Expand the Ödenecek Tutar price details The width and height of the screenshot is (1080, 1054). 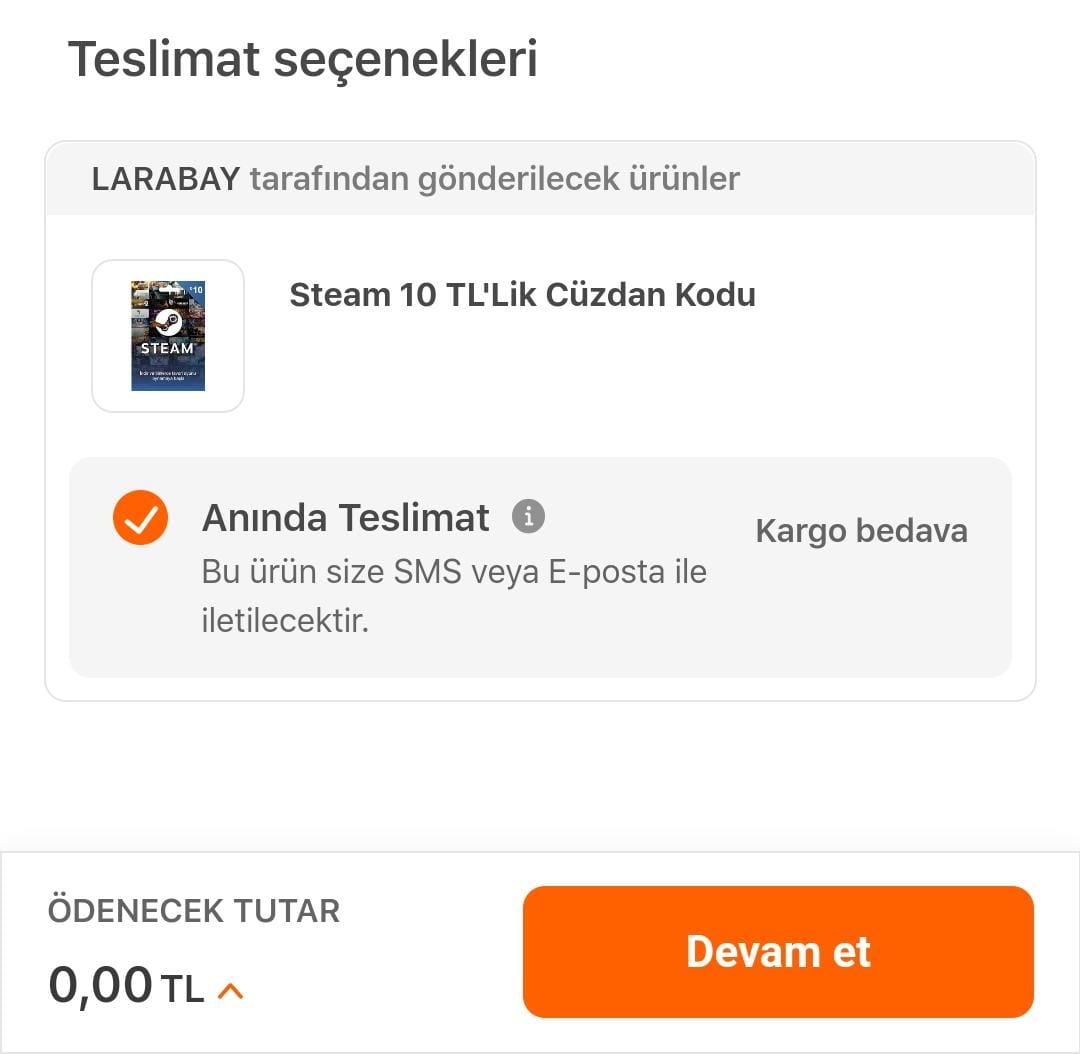click(231, 991)
